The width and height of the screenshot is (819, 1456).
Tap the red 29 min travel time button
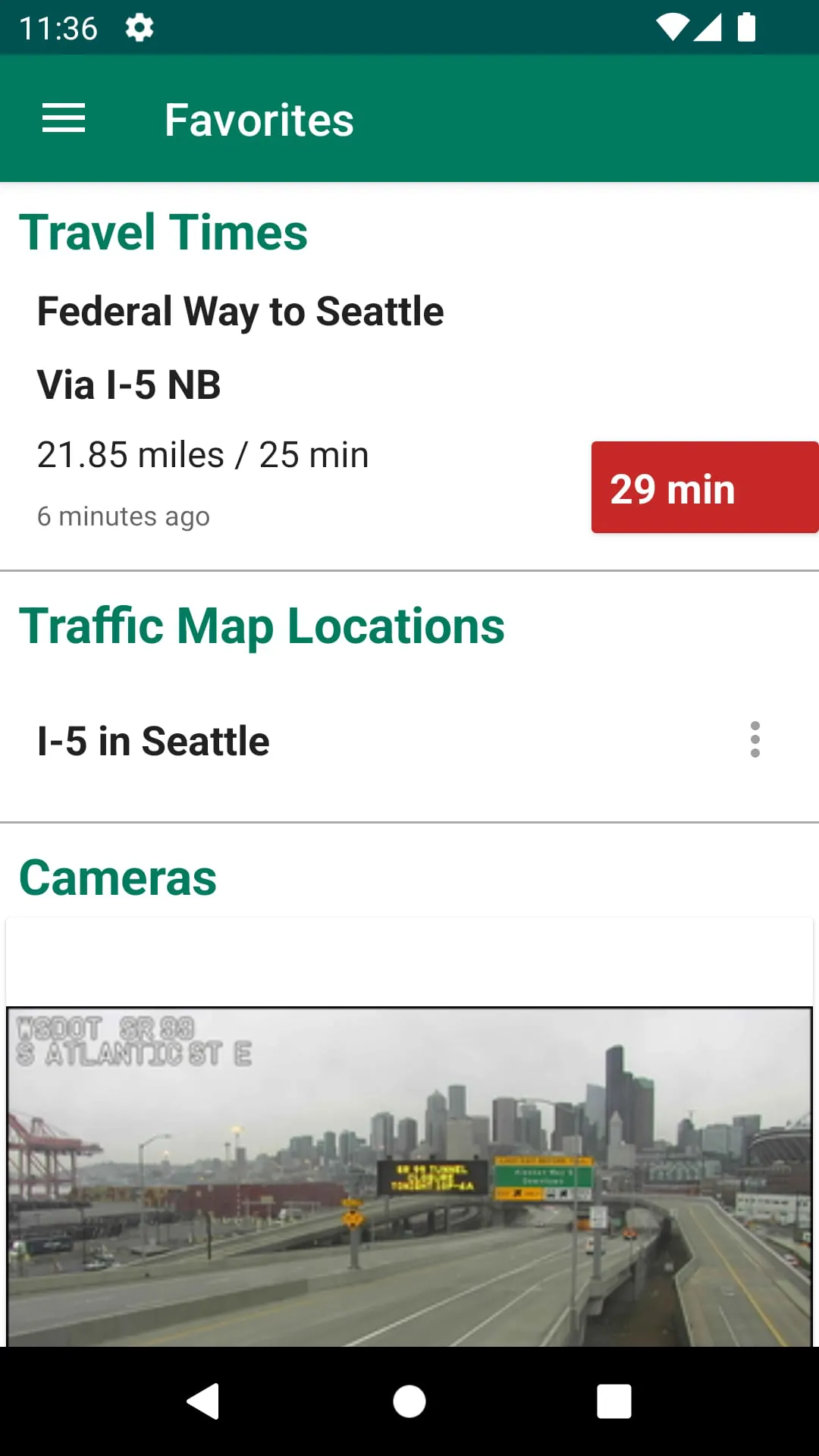coord(704,487)
